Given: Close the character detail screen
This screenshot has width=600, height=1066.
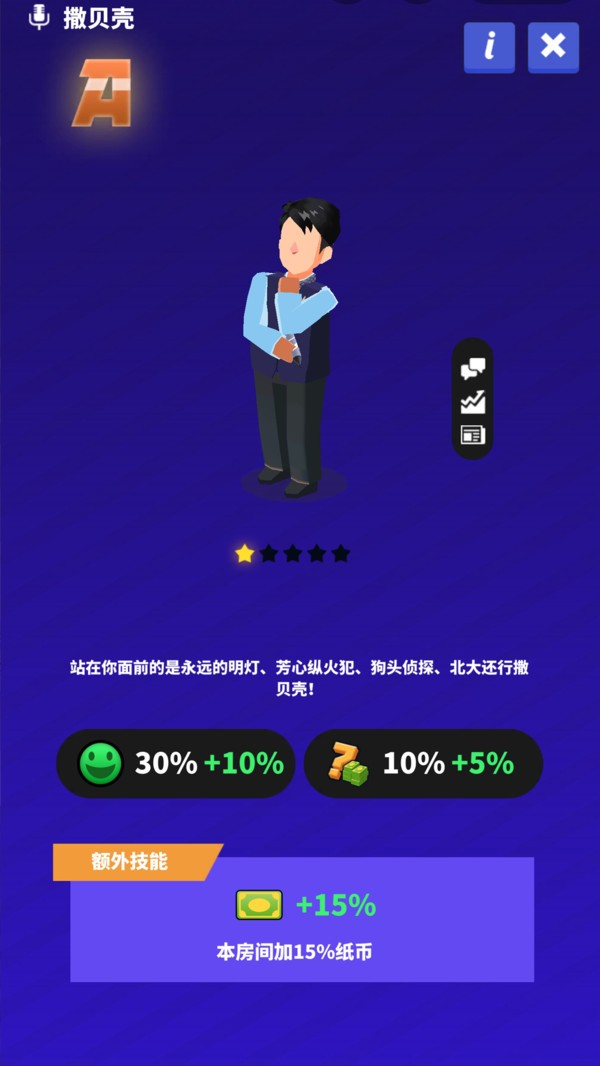Looking at the screenshot, I should 553,46.
